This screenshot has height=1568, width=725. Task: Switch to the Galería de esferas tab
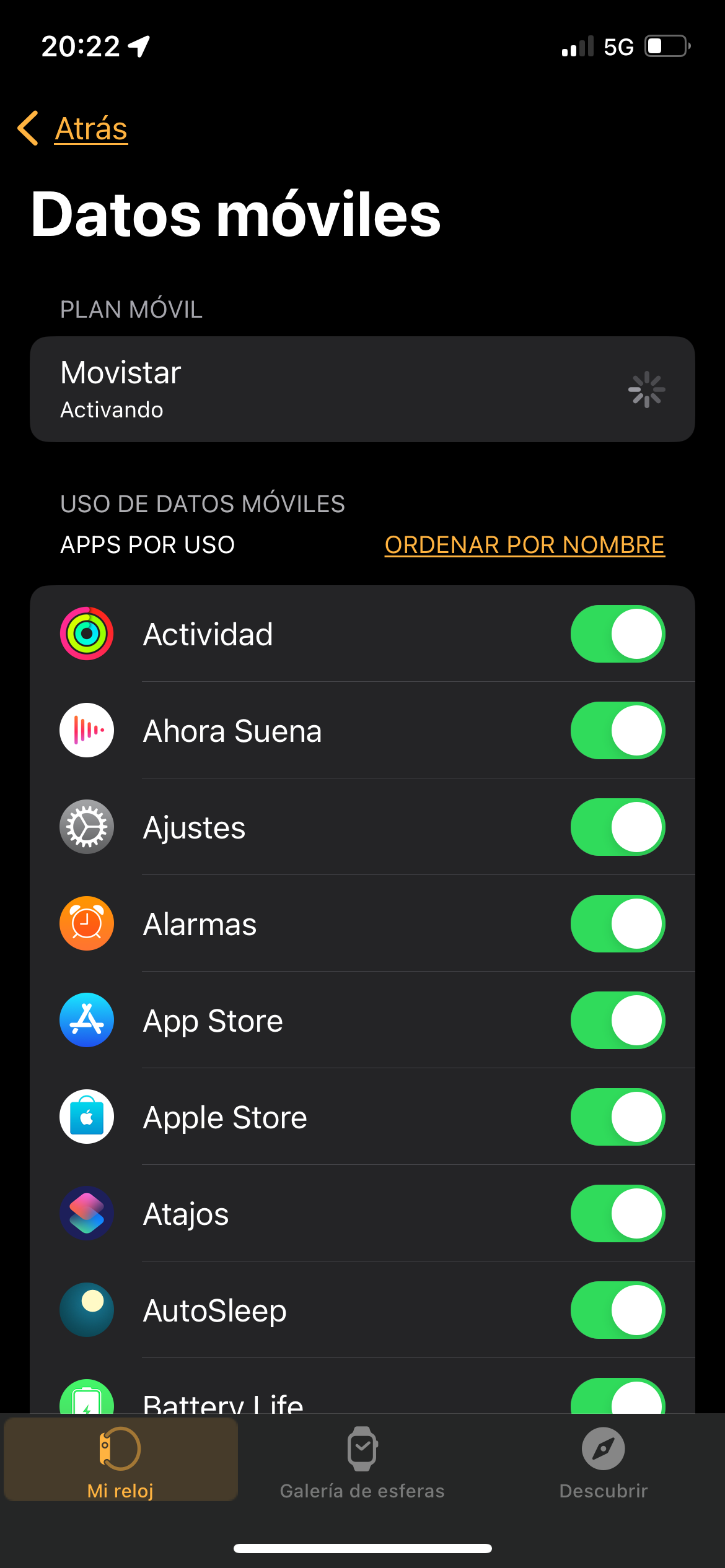[x=362, y=1463]
